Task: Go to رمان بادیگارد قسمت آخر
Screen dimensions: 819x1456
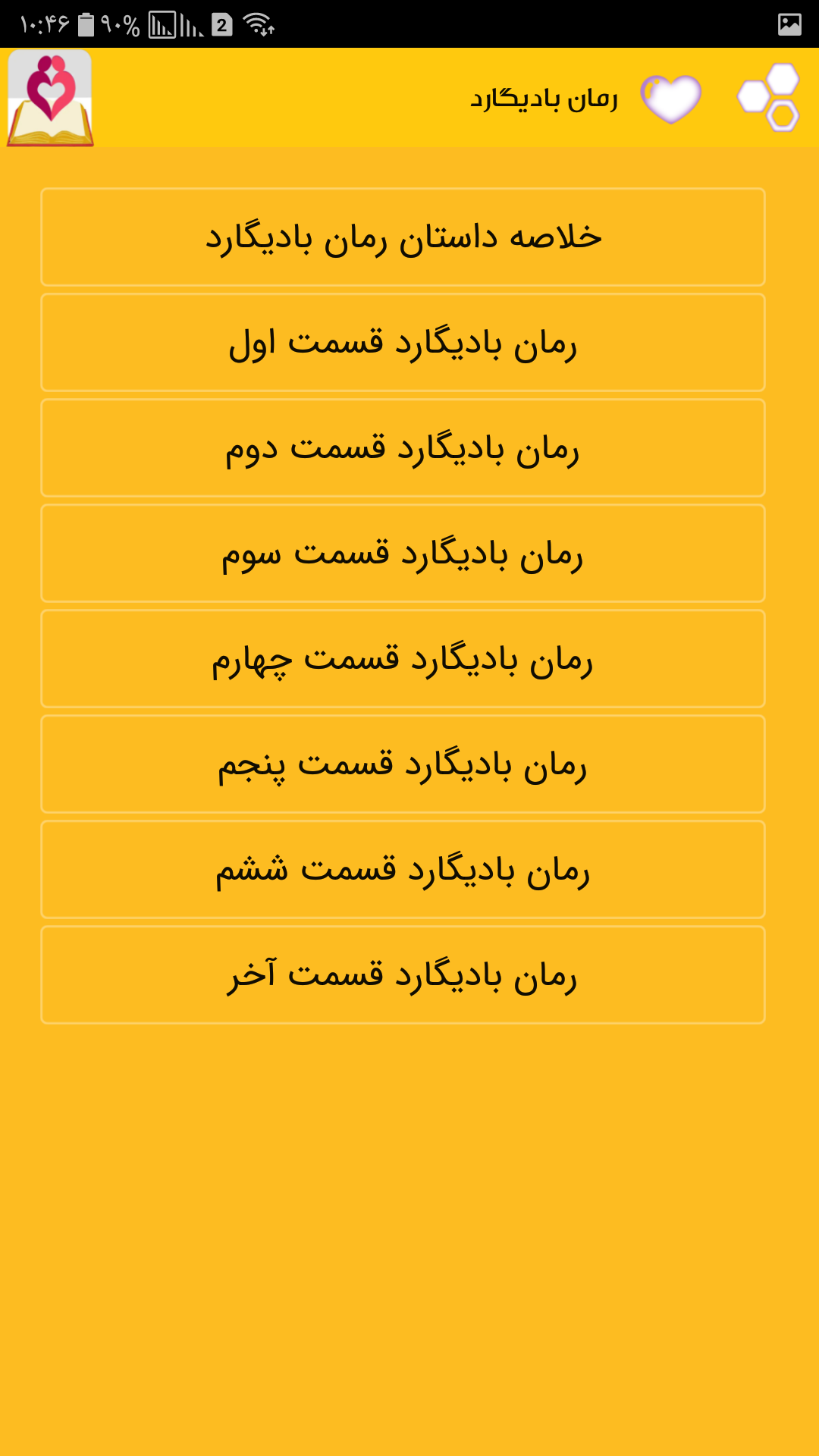Action: pos(403,975)
